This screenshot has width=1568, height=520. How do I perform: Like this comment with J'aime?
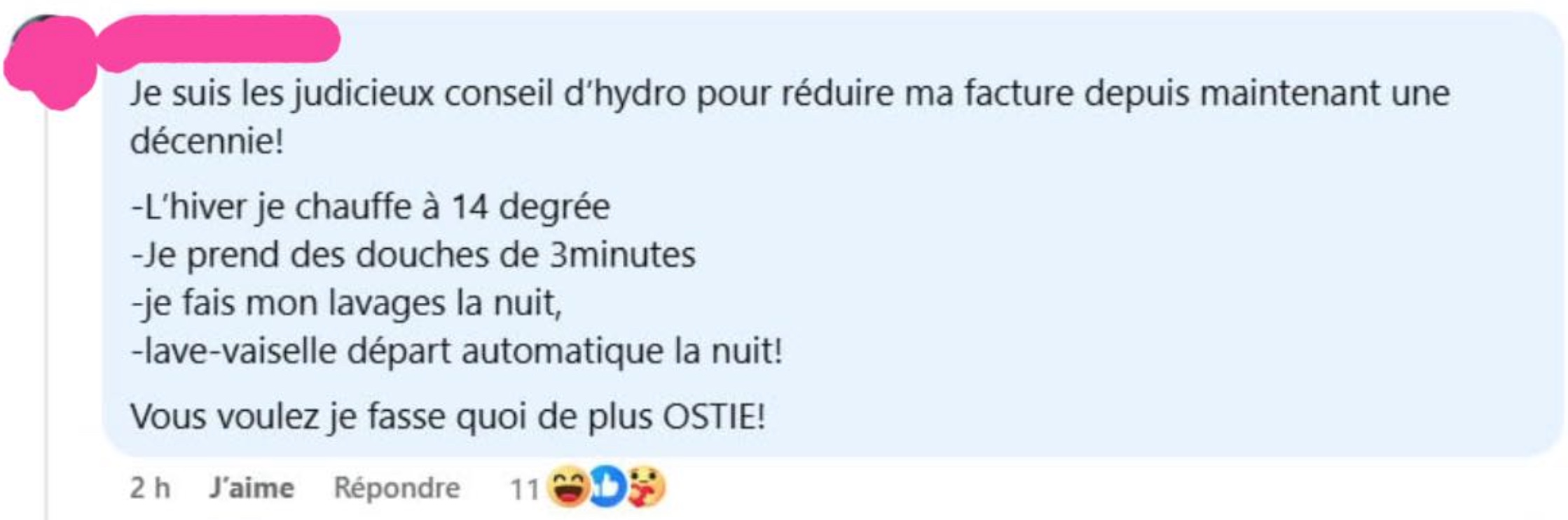tap(251, 488)
